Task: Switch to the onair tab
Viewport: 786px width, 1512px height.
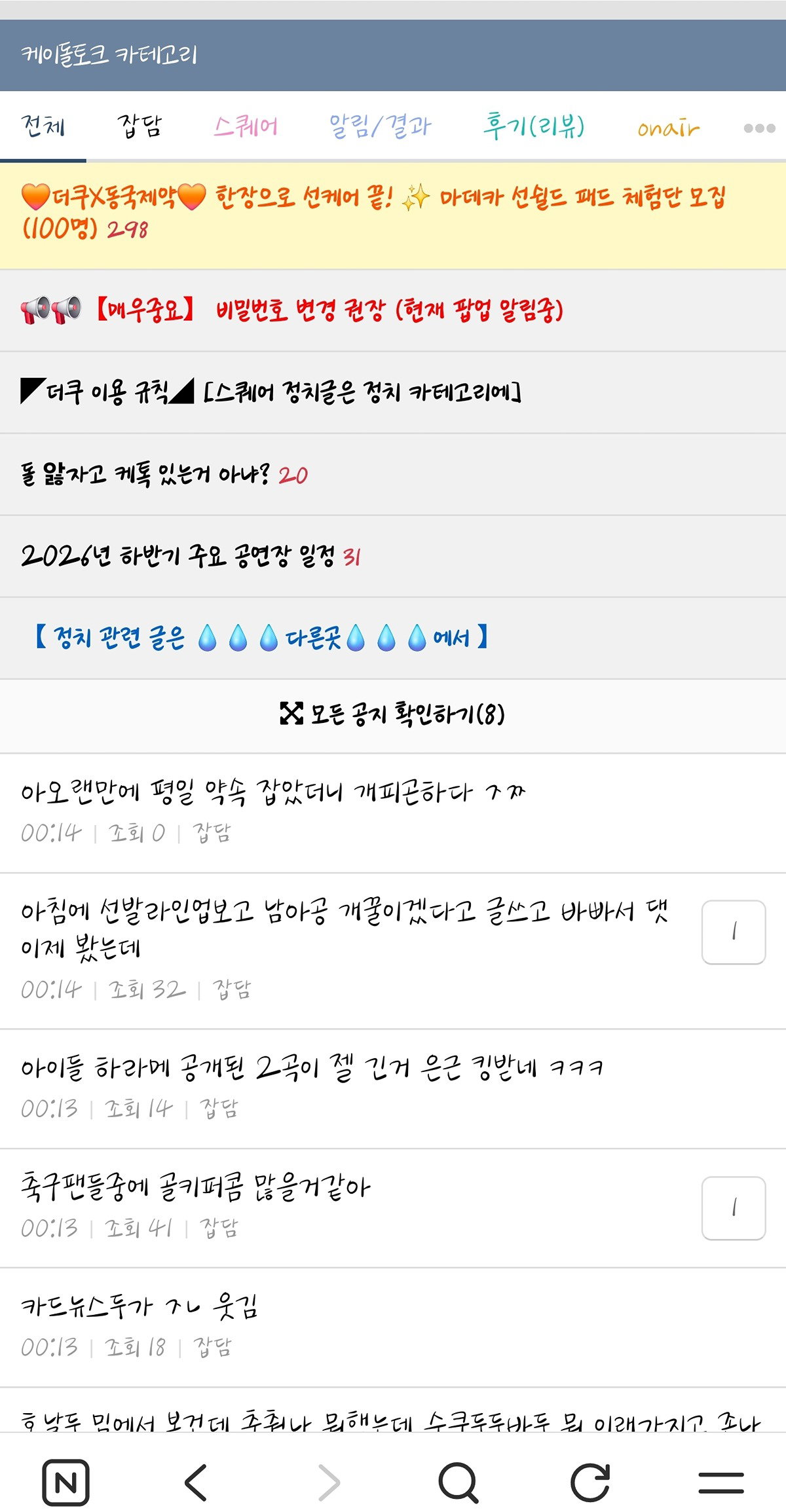Action: [668, 127]
